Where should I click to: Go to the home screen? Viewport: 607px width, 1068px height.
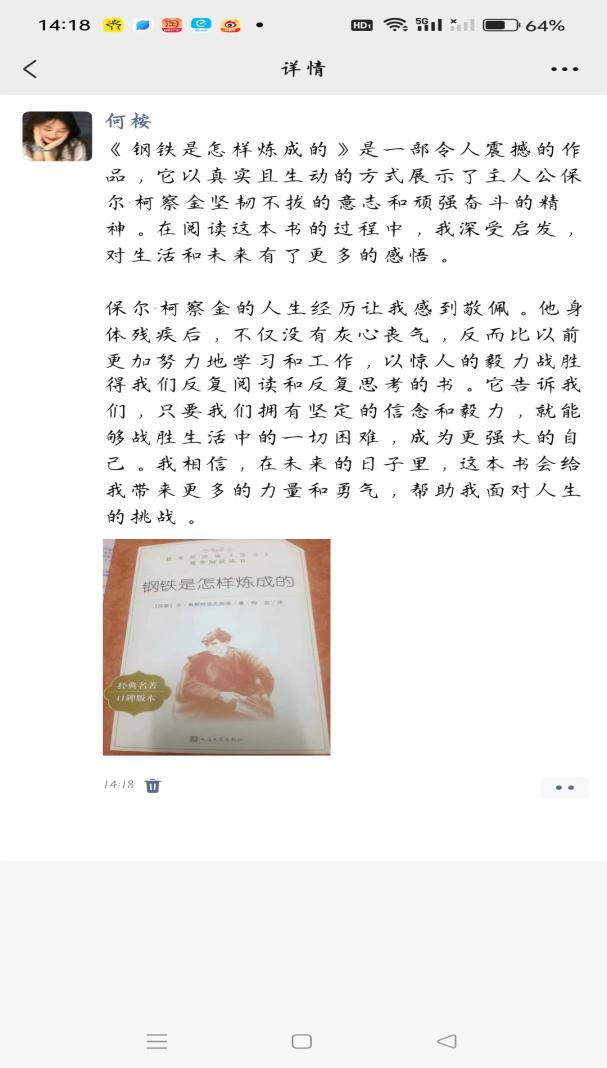[301, 1041]
